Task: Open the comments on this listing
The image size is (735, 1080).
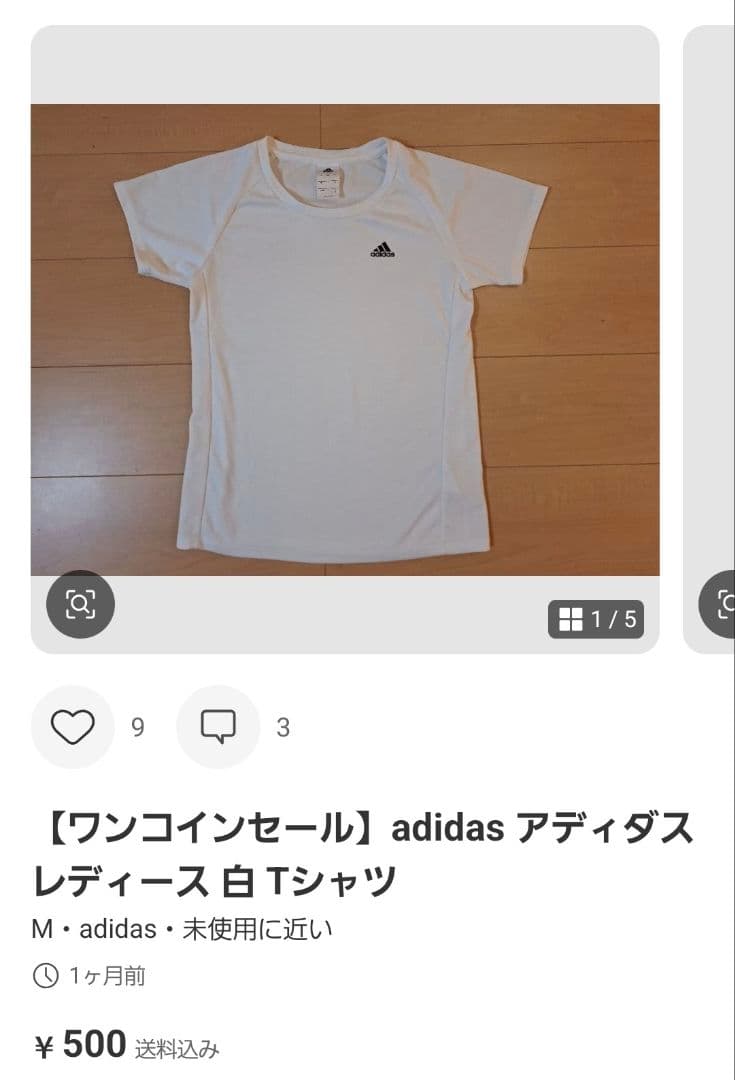Action: point(218,727)
